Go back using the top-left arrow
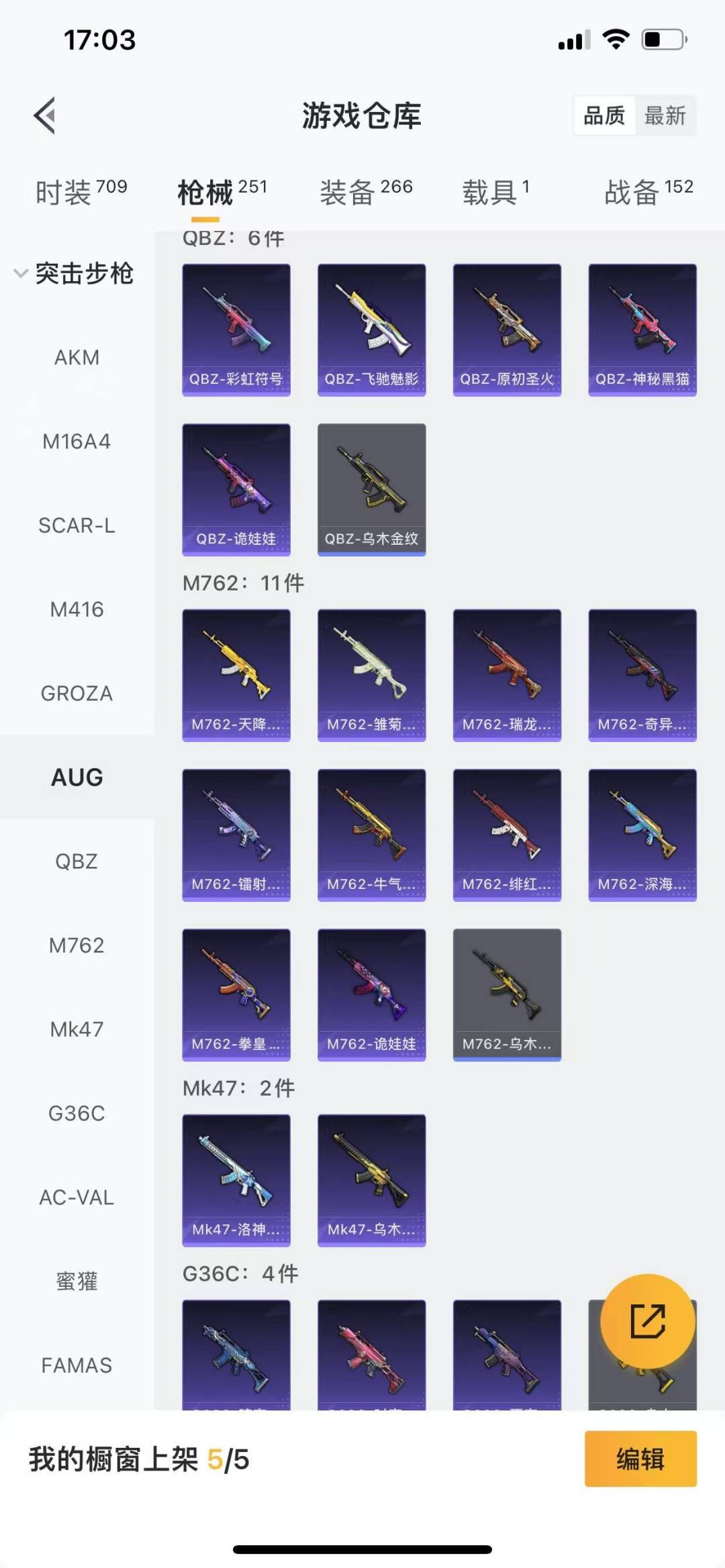 [45, 116]
